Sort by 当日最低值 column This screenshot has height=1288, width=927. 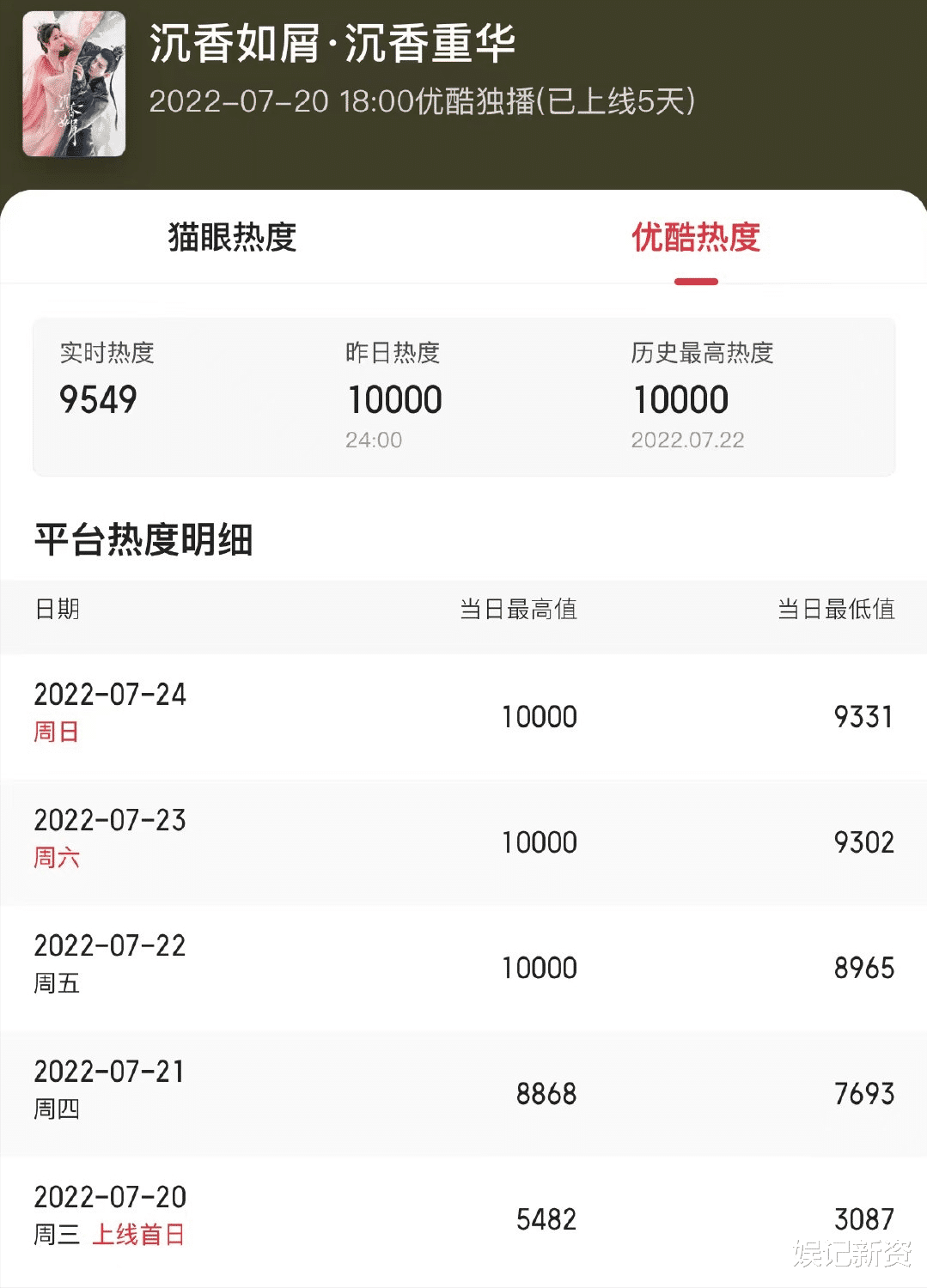pyautogui.click(x=836, y=611)
